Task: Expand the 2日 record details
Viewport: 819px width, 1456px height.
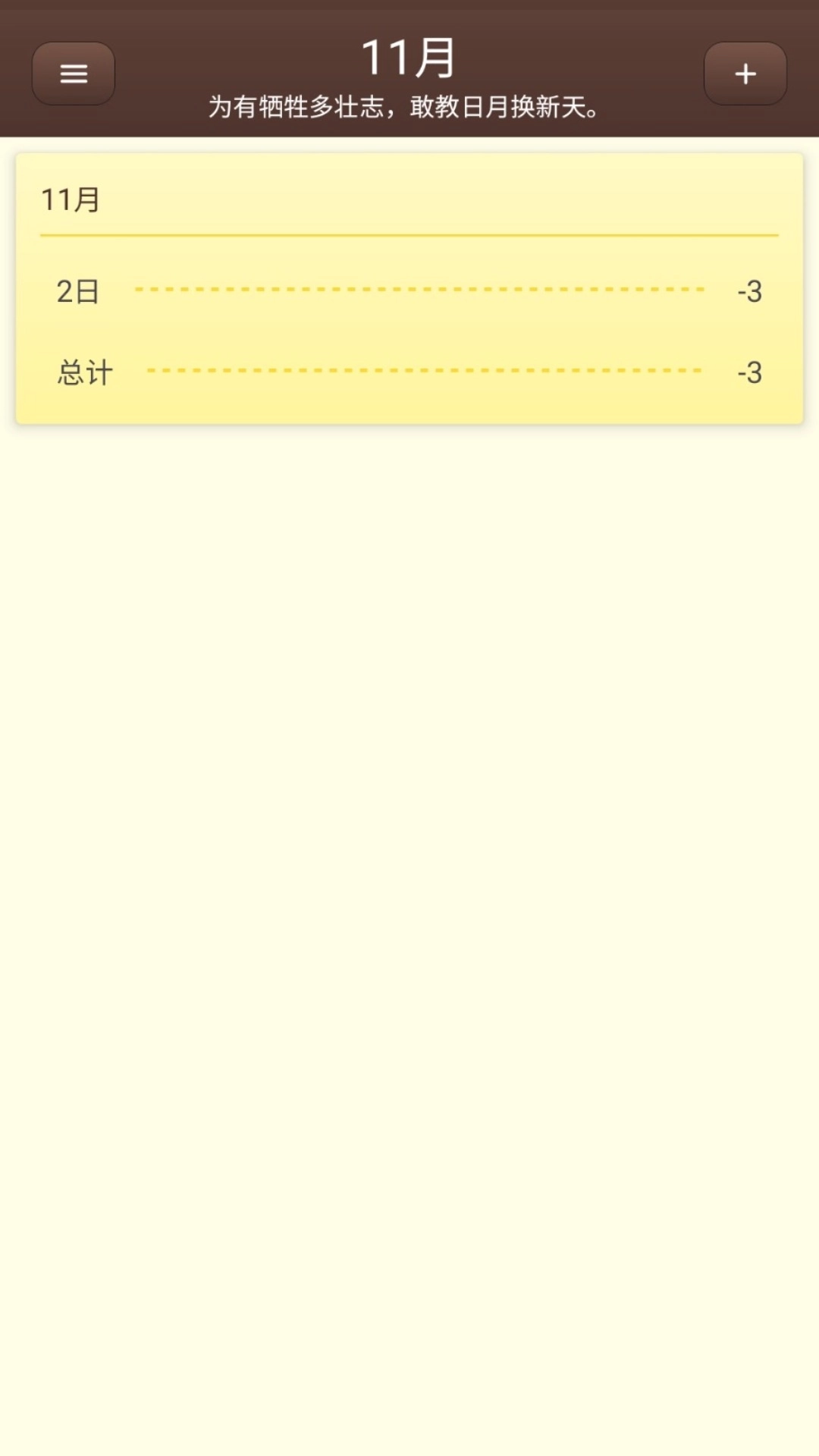Action: (x=409, y=292)
